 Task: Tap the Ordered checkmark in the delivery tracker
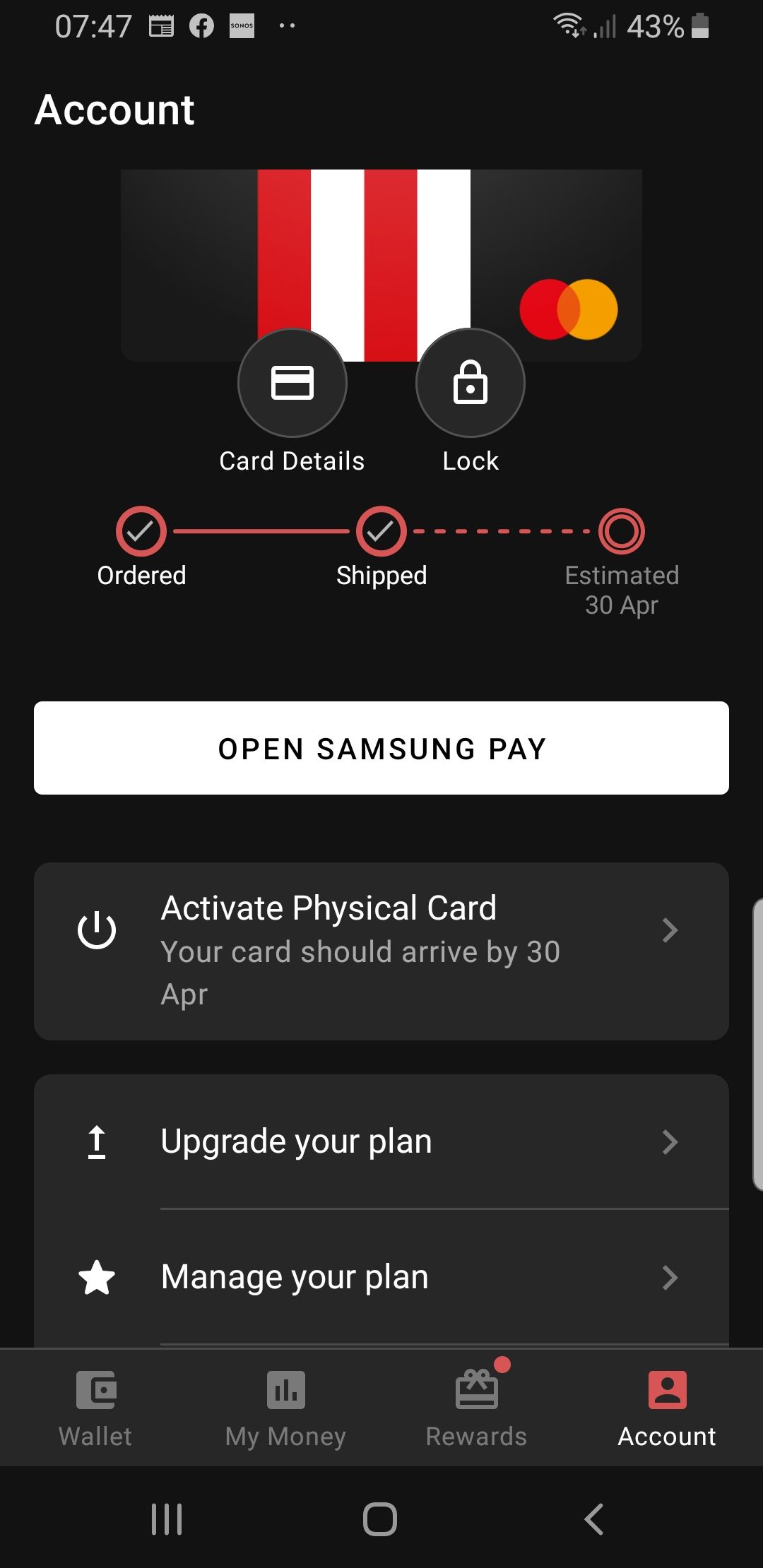point(141,532)
